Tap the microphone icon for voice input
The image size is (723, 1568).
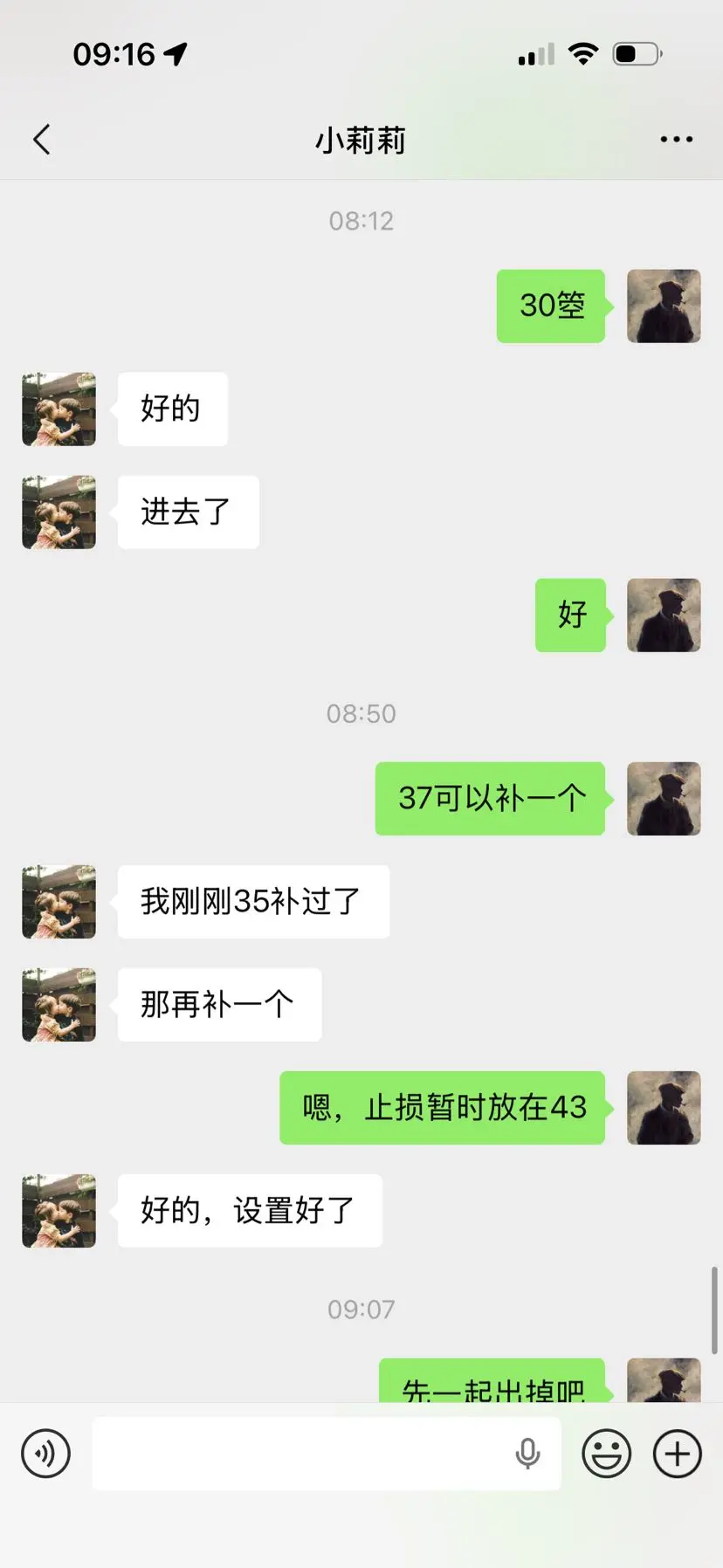(x=527, y=1452)
